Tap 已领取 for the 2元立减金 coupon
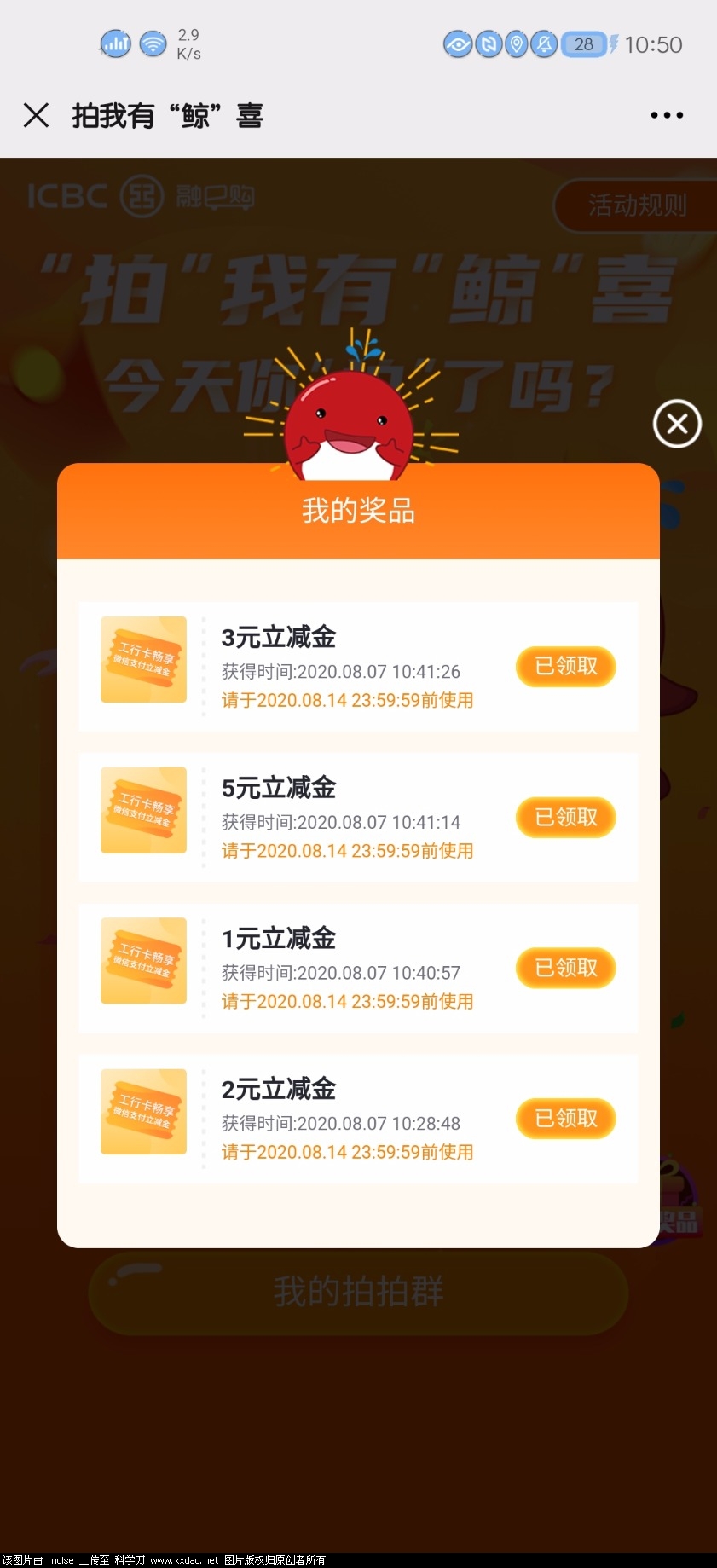This screenshot has height=1568, width=717. 565,1119
